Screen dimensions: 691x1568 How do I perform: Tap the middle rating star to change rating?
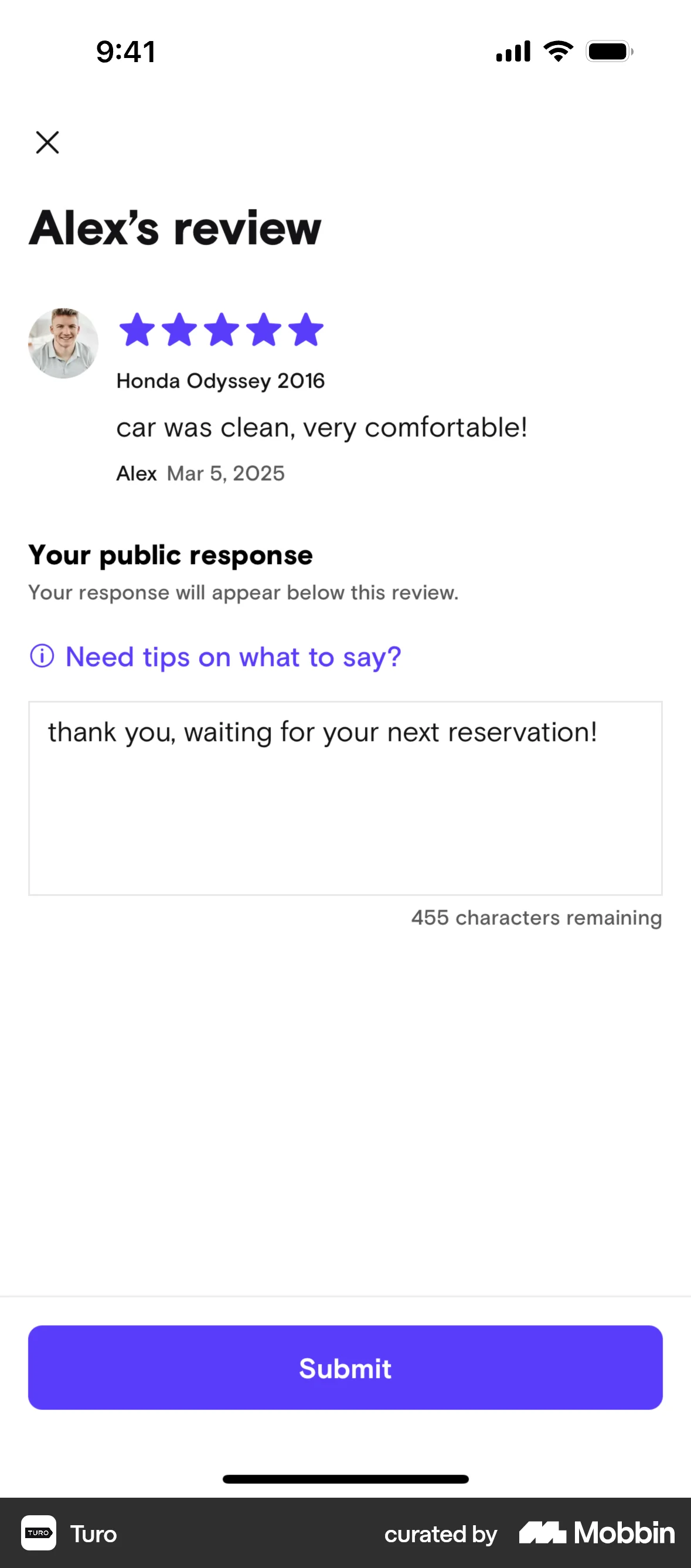[x=220, y=329]
